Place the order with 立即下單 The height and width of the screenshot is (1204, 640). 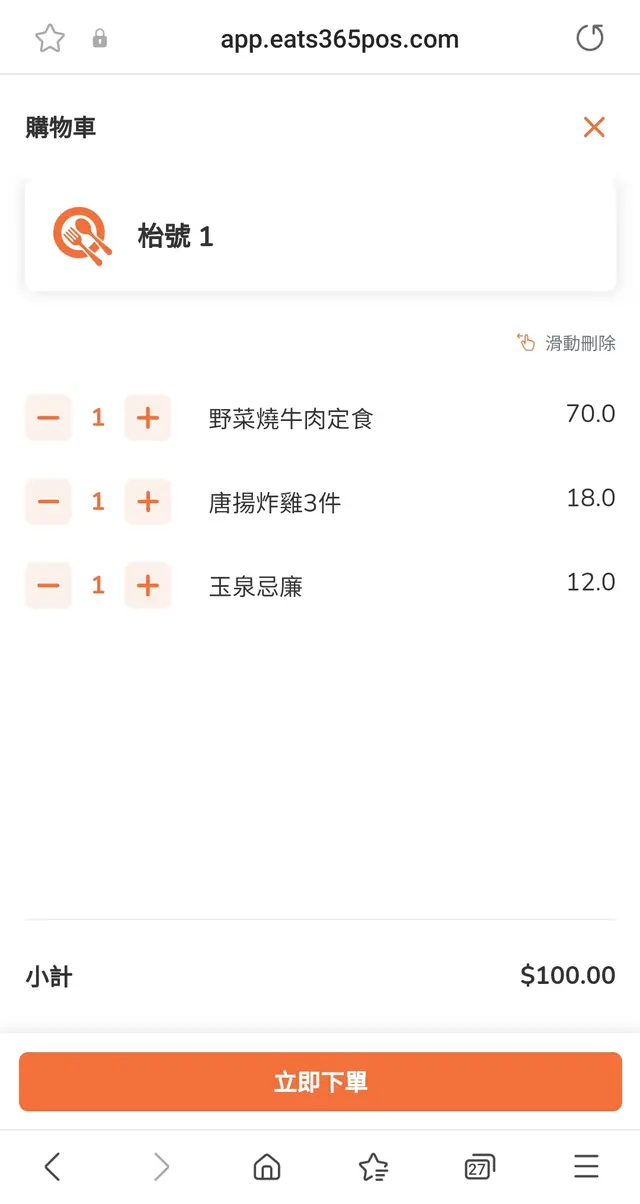tap(320, 1082)
